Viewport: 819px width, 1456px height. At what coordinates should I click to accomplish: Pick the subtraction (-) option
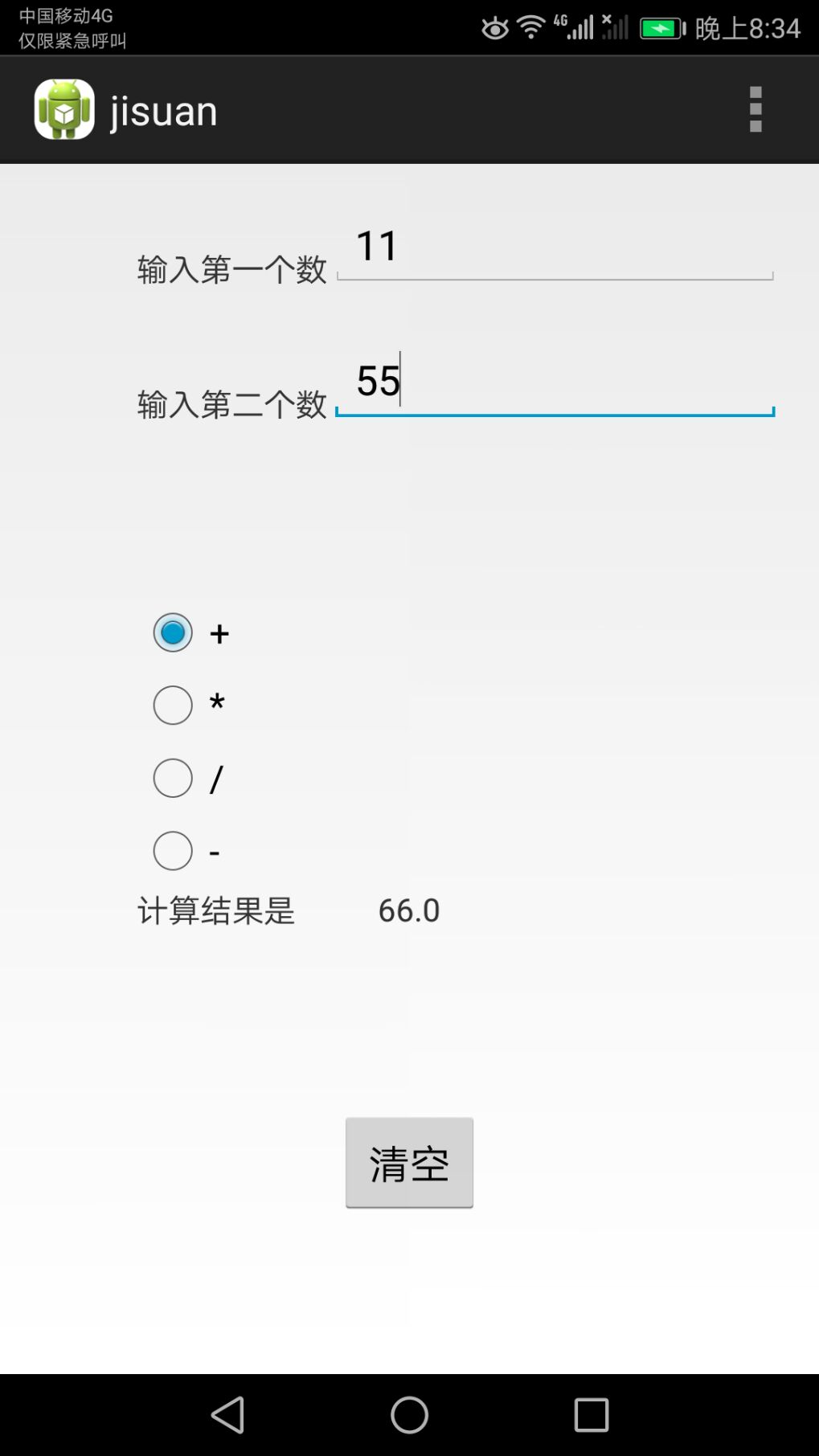pos(173,851)
